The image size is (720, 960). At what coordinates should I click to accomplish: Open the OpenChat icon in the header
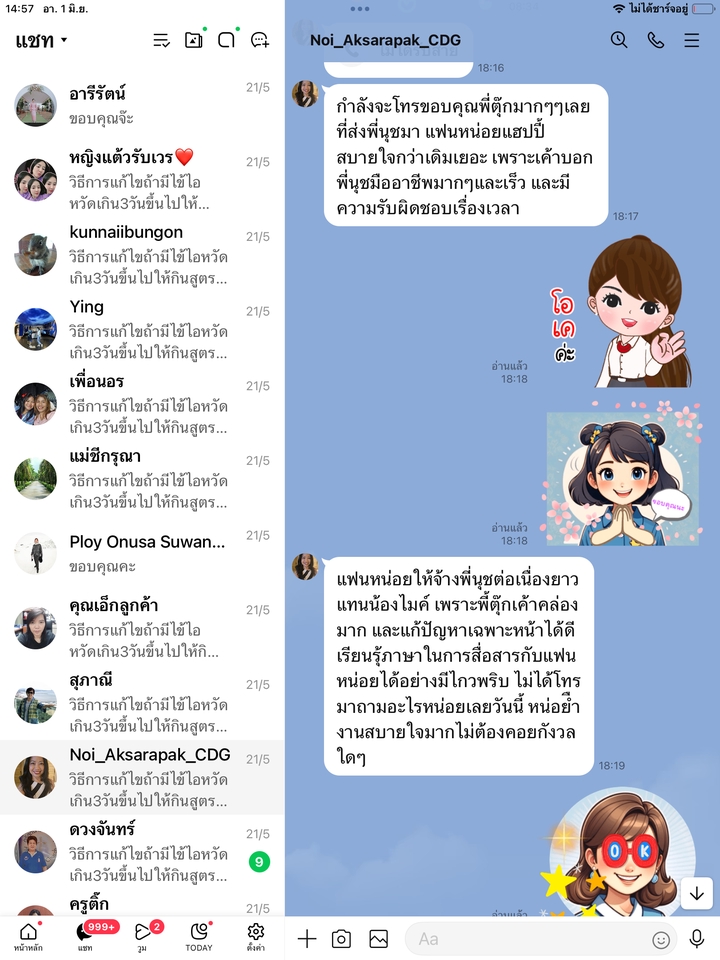(227, 38)
